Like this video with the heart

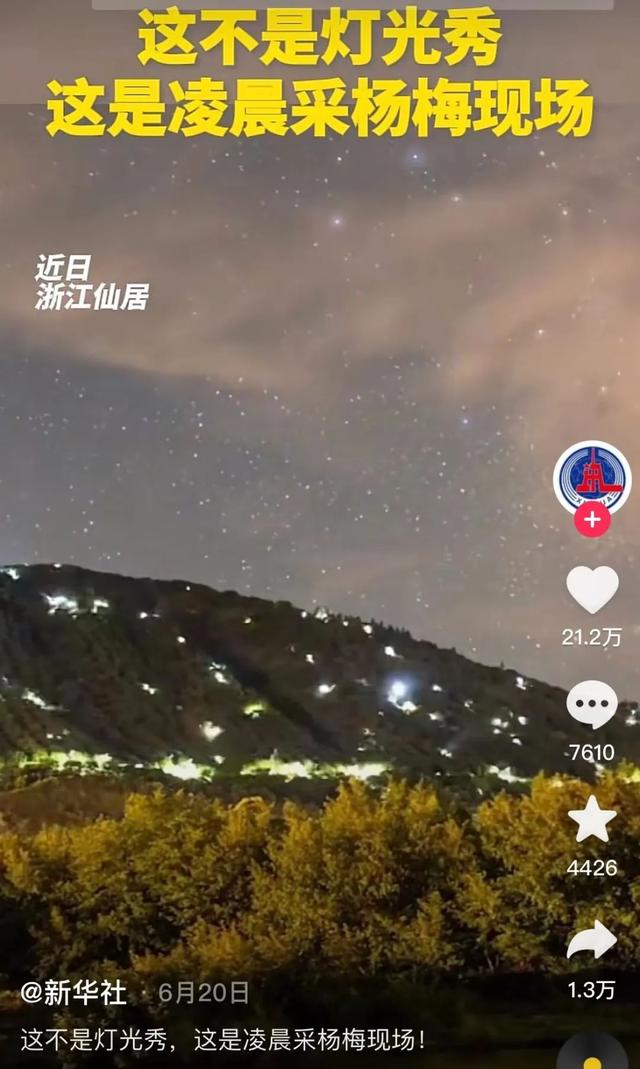pos(592,589)
